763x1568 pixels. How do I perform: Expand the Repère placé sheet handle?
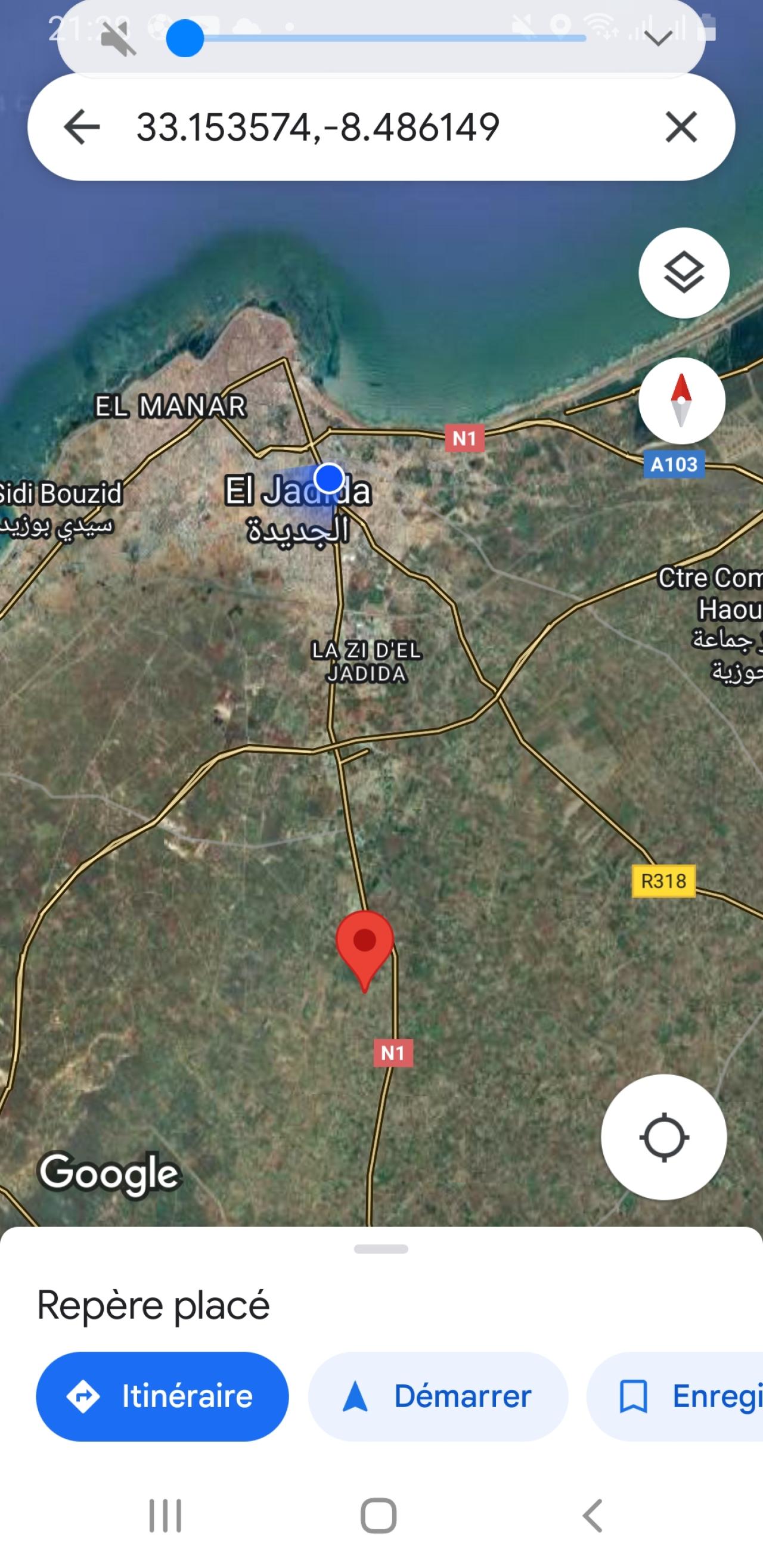pyautogui.click(x=381, y=1249)
